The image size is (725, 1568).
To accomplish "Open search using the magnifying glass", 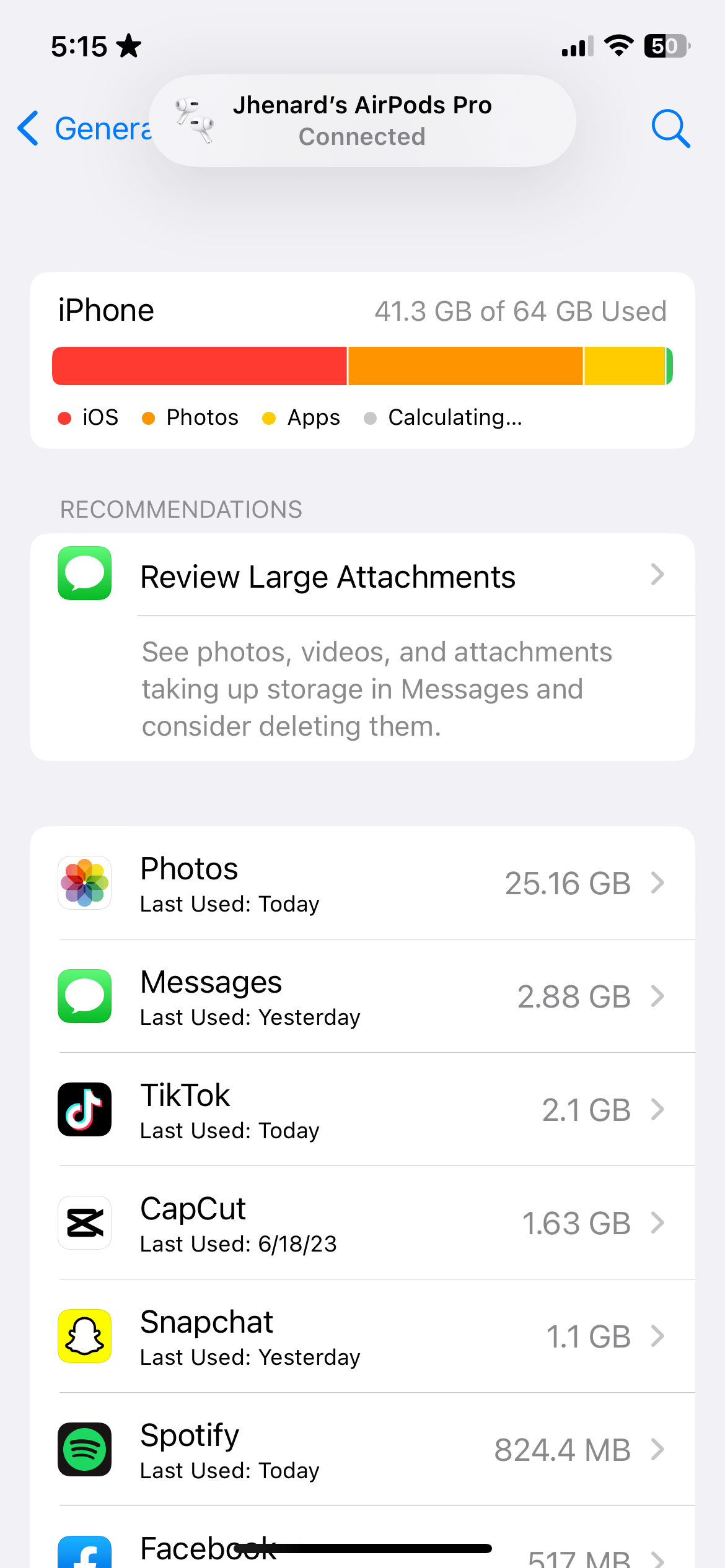I will click(671, 128).
